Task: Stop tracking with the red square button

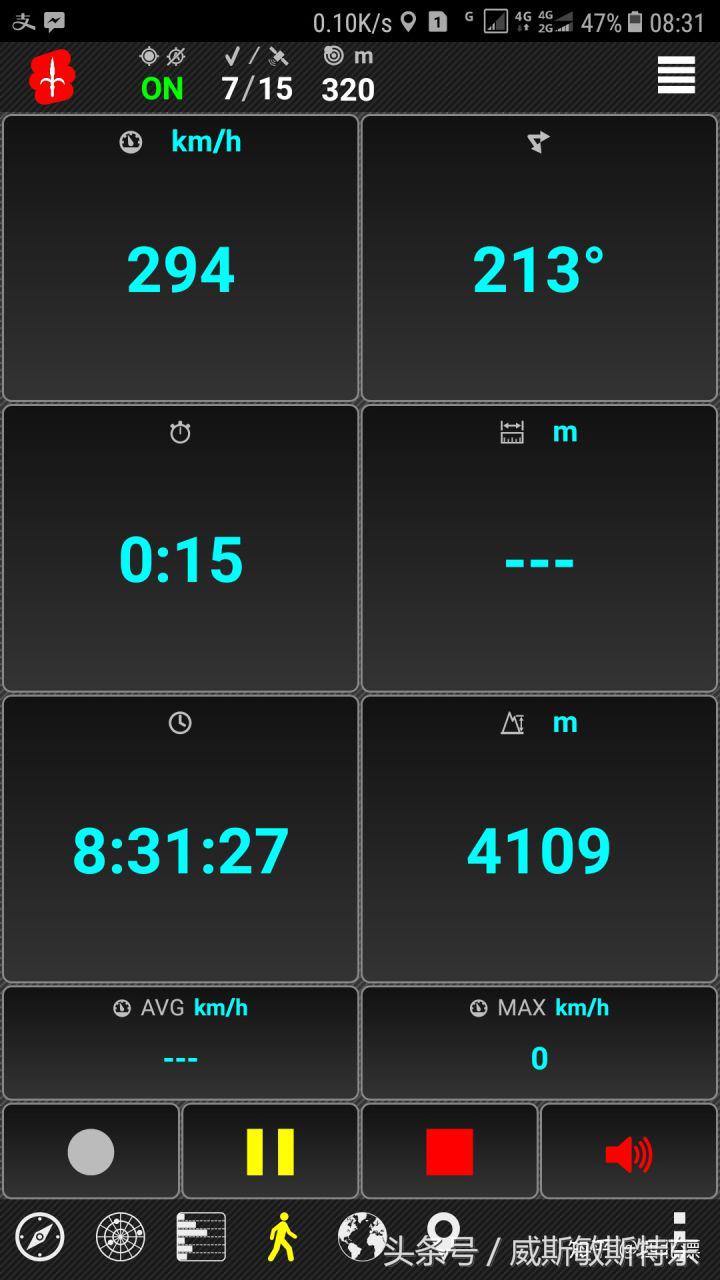Action: tap(449, 1152)
